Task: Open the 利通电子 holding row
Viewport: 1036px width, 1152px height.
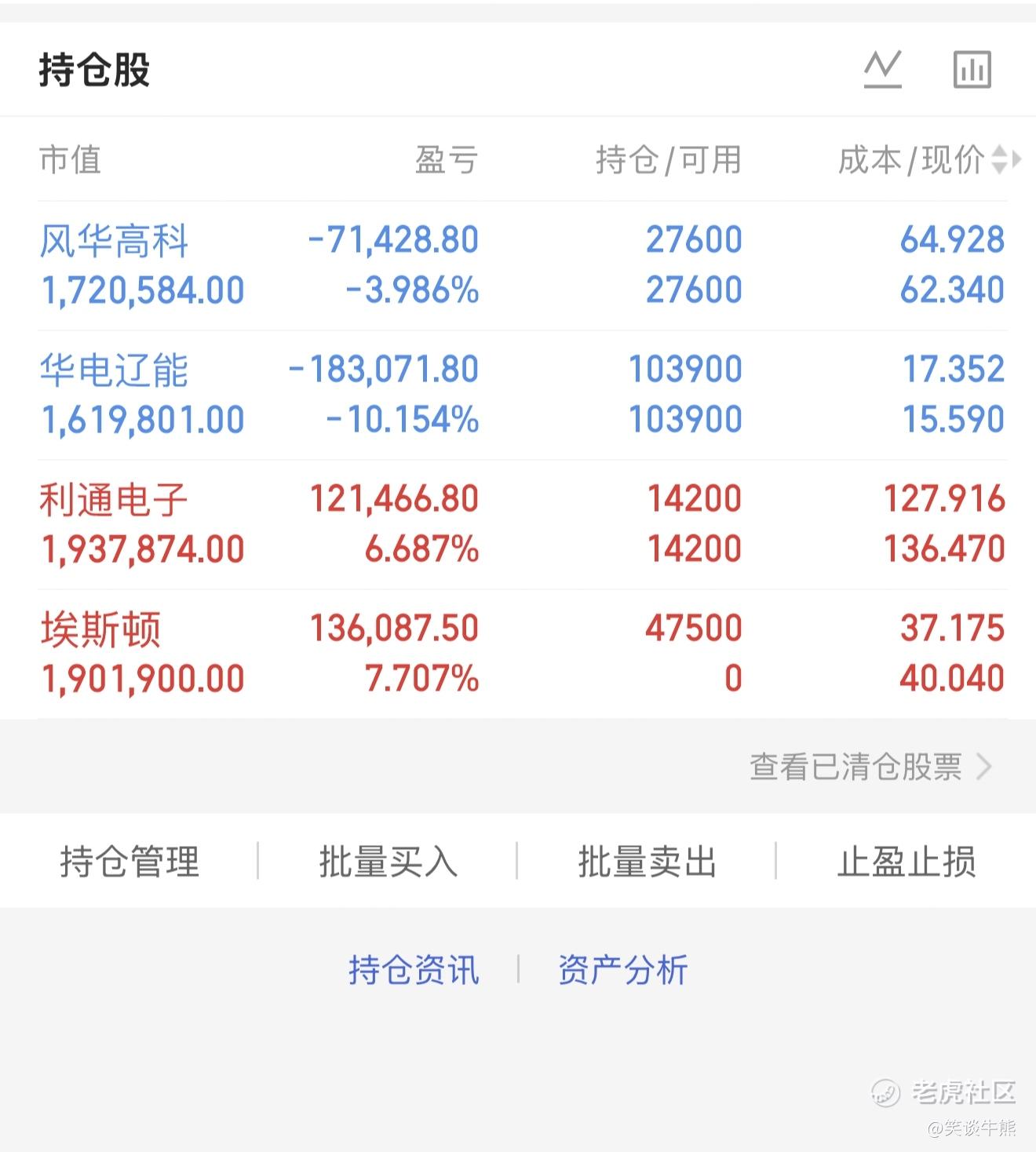Action: [x=518, y=524]
